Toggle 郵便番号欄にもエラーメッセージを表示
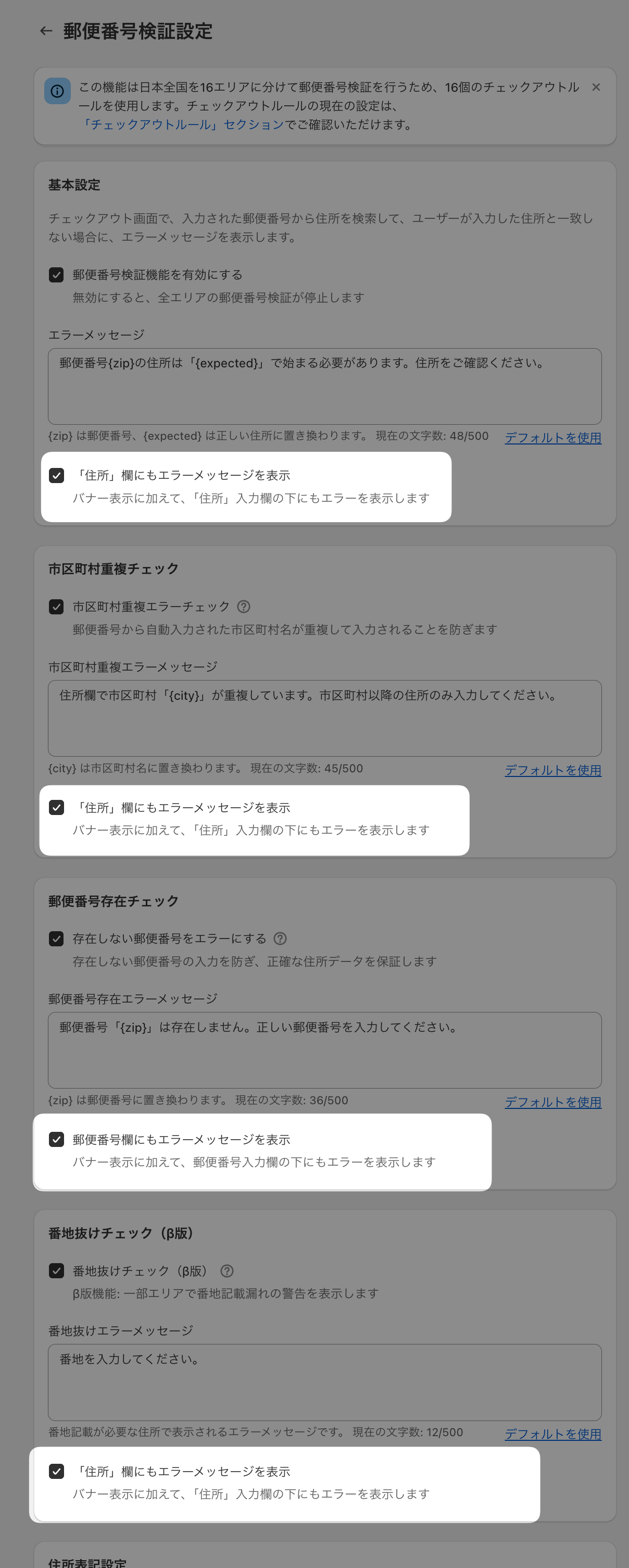The height and width of the screenshot is (1568, 629). (x=57, y=1140)
